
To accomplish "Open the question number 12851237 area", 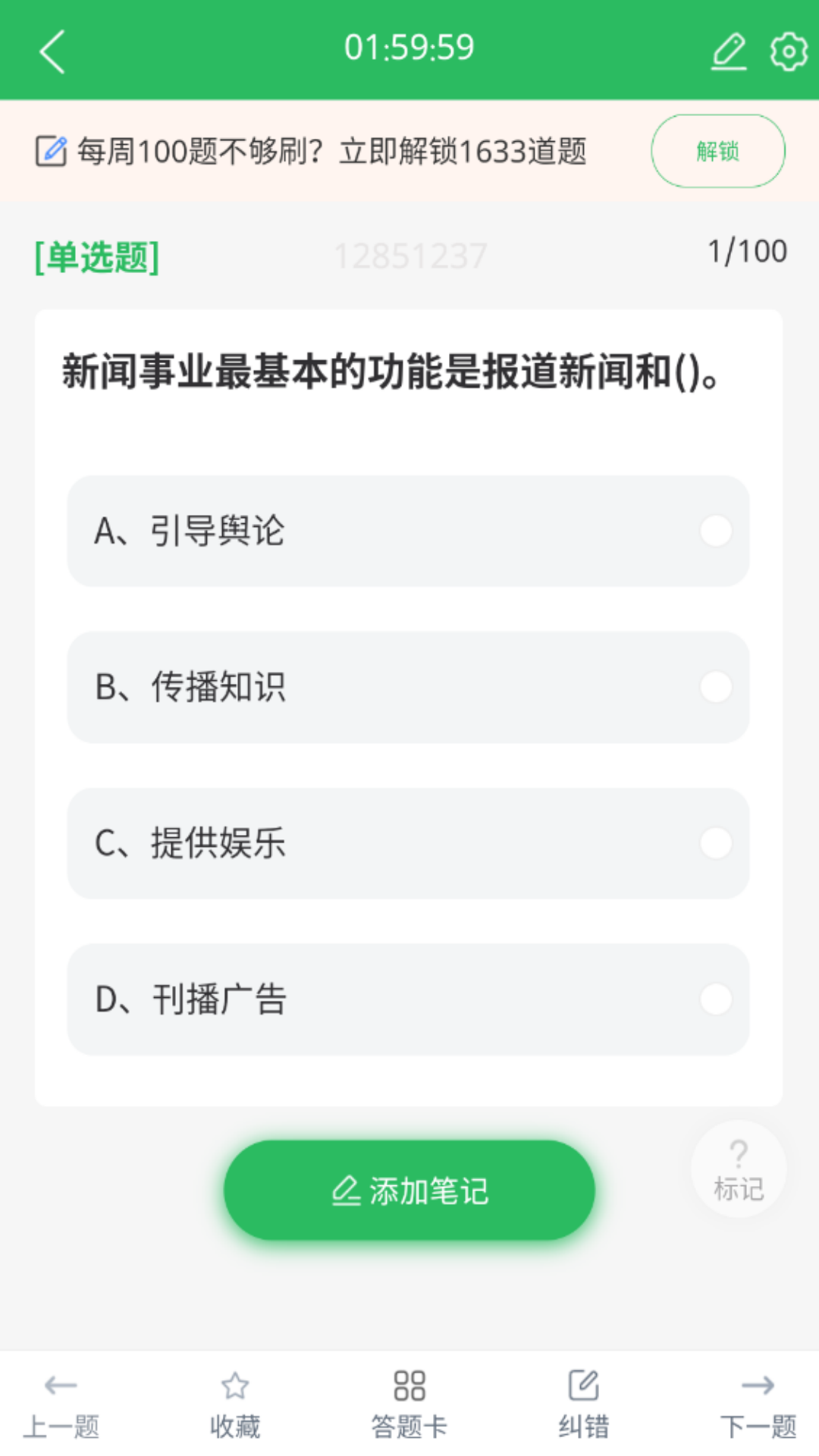I will 409,256.
